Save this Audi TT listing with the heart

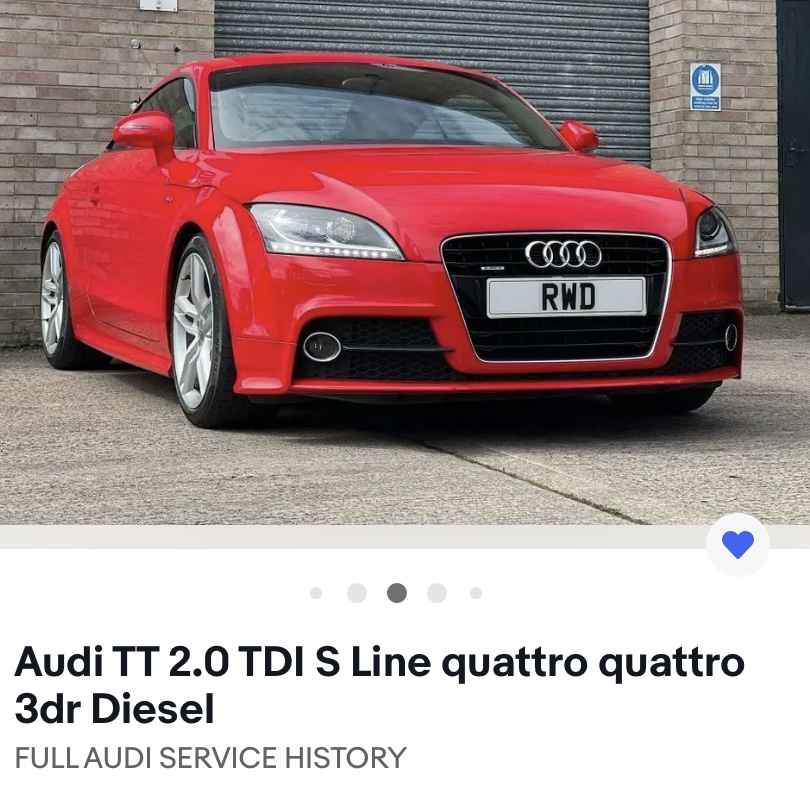click(x=738, y=545)
